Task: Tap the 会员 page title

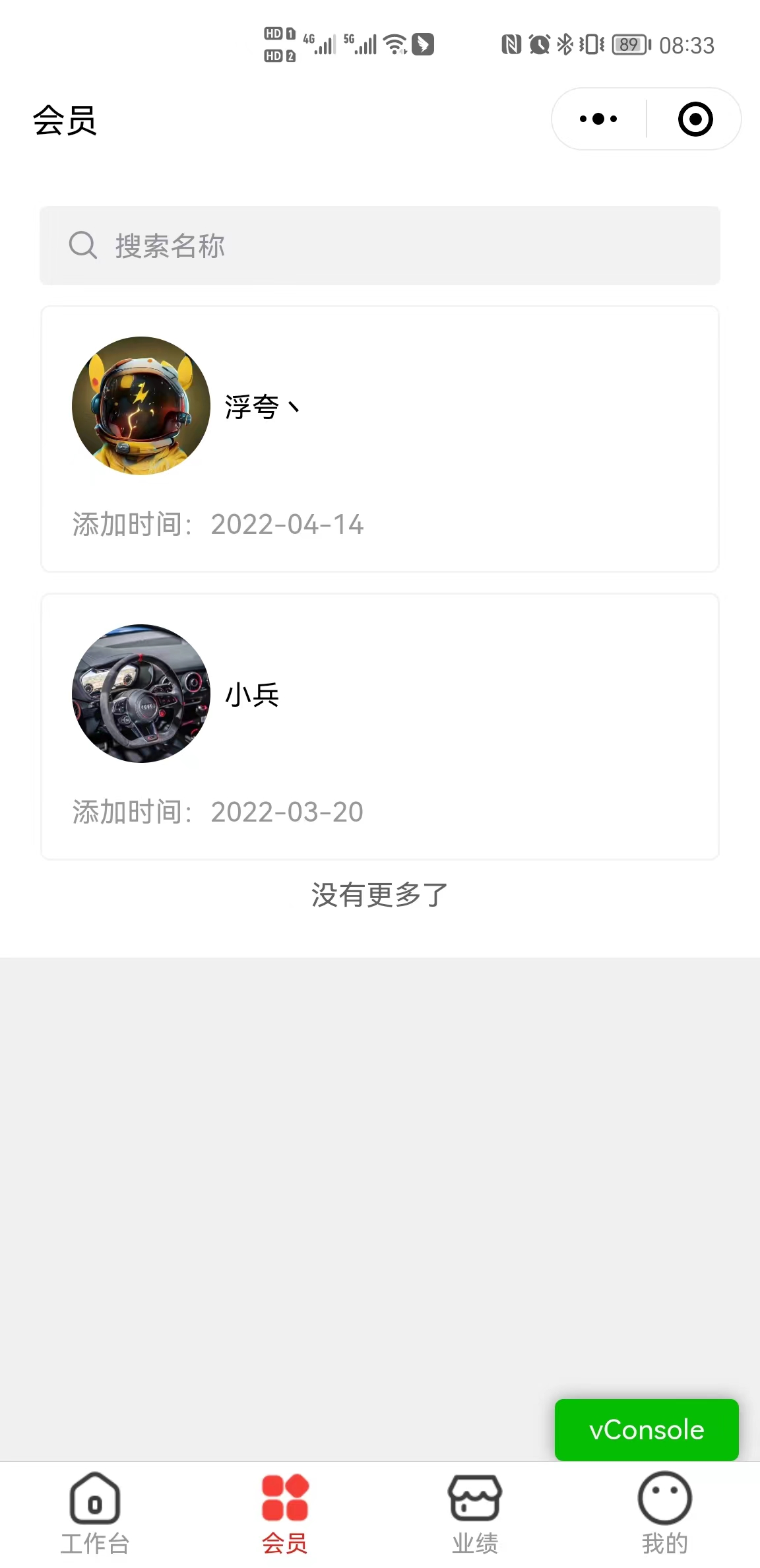Action: 65,121
